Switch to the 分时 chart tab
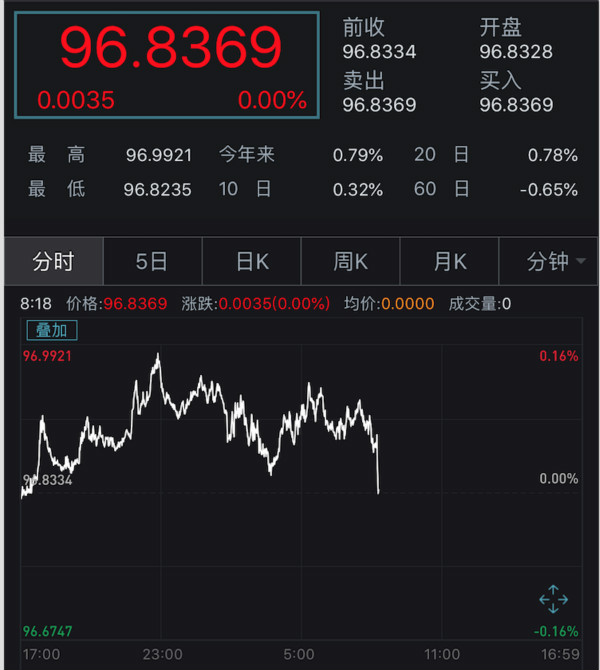600x670 pixels. [x=54, y=262]
